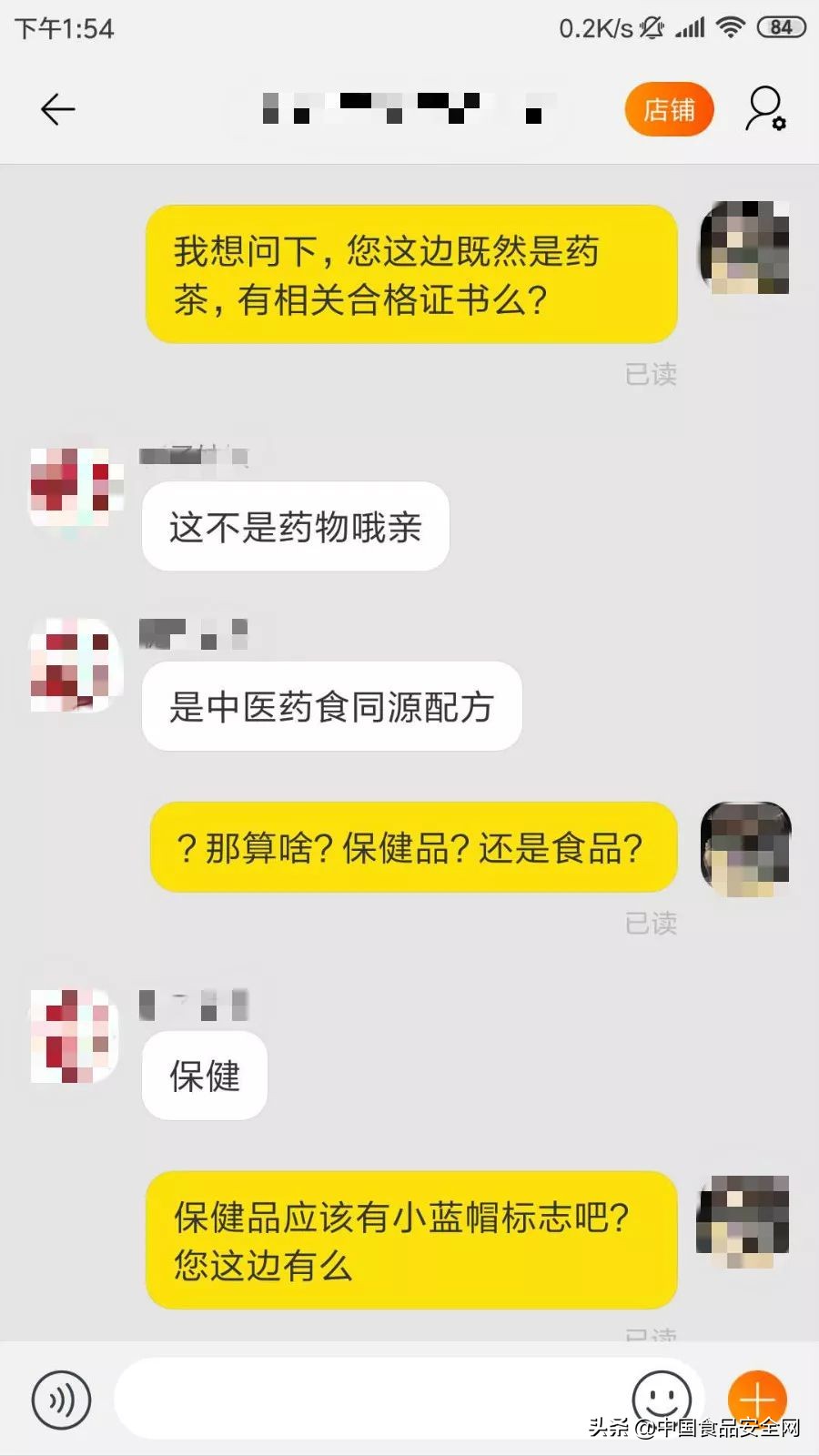Screen dimensions: 819x1456
Task: Tap the orange plus icon for attachments
Action: pyautogui.click(x=757, y=1398)
